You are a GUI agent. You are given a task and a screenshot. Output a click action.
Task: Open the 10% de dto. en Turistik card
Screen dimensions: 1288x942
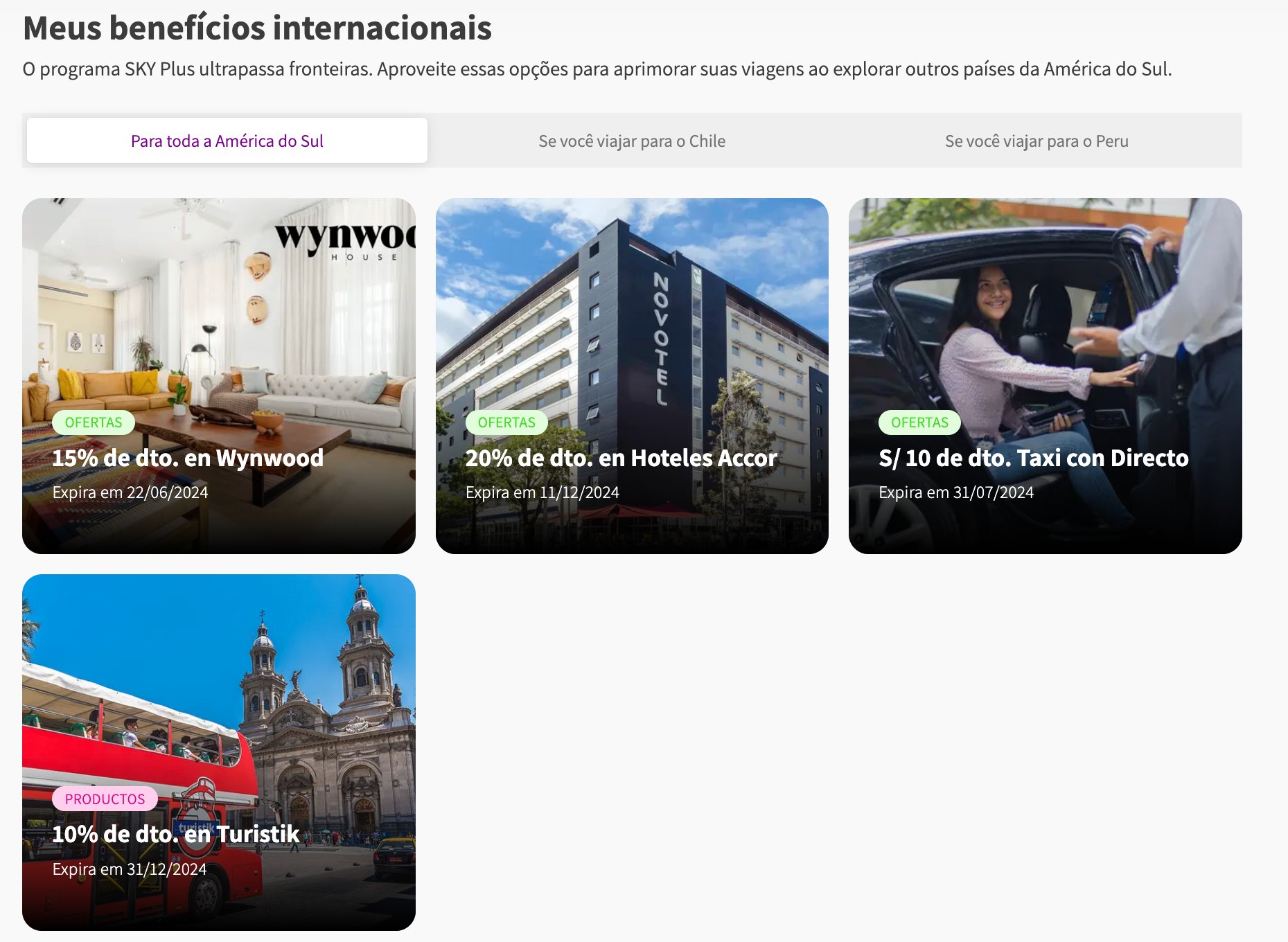tap(218, 752)
